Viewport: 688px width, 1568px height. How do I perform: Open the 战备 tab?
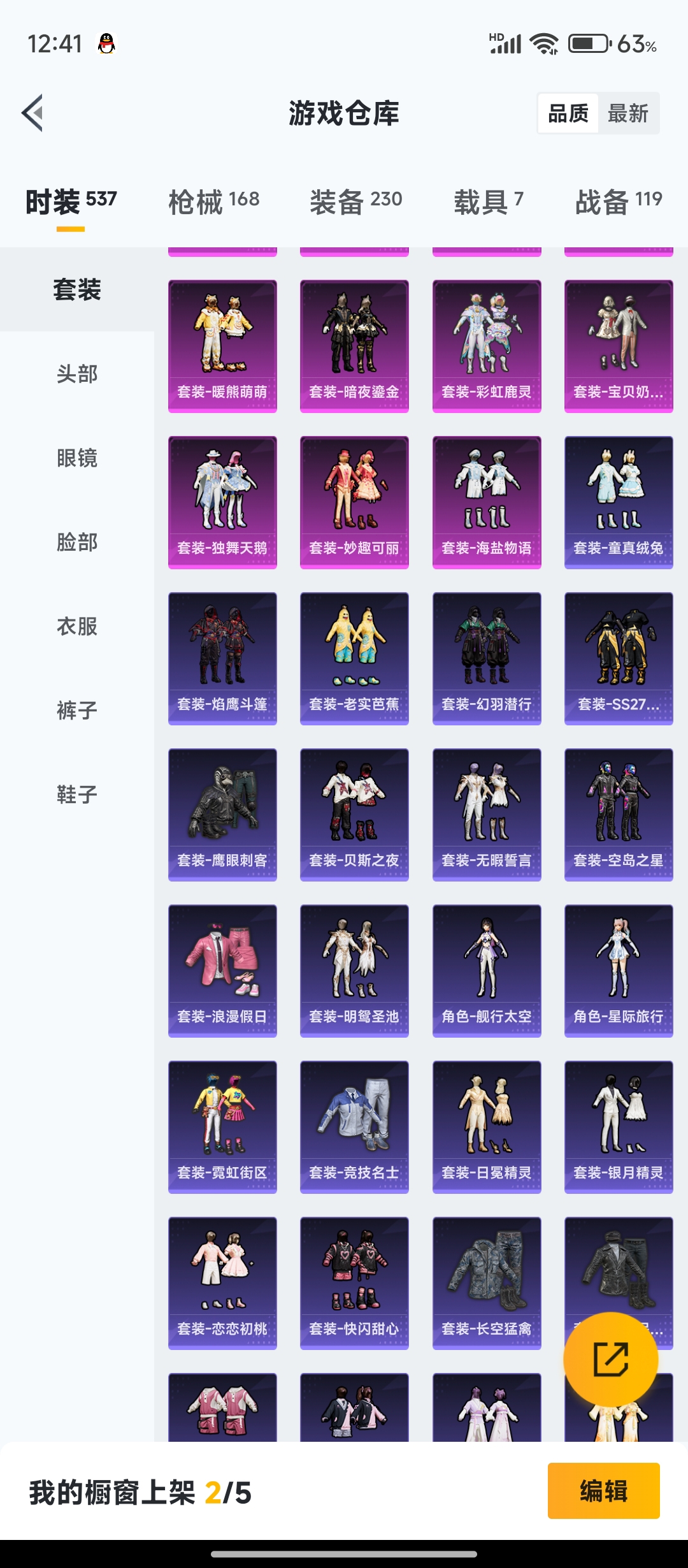(619, 201)
